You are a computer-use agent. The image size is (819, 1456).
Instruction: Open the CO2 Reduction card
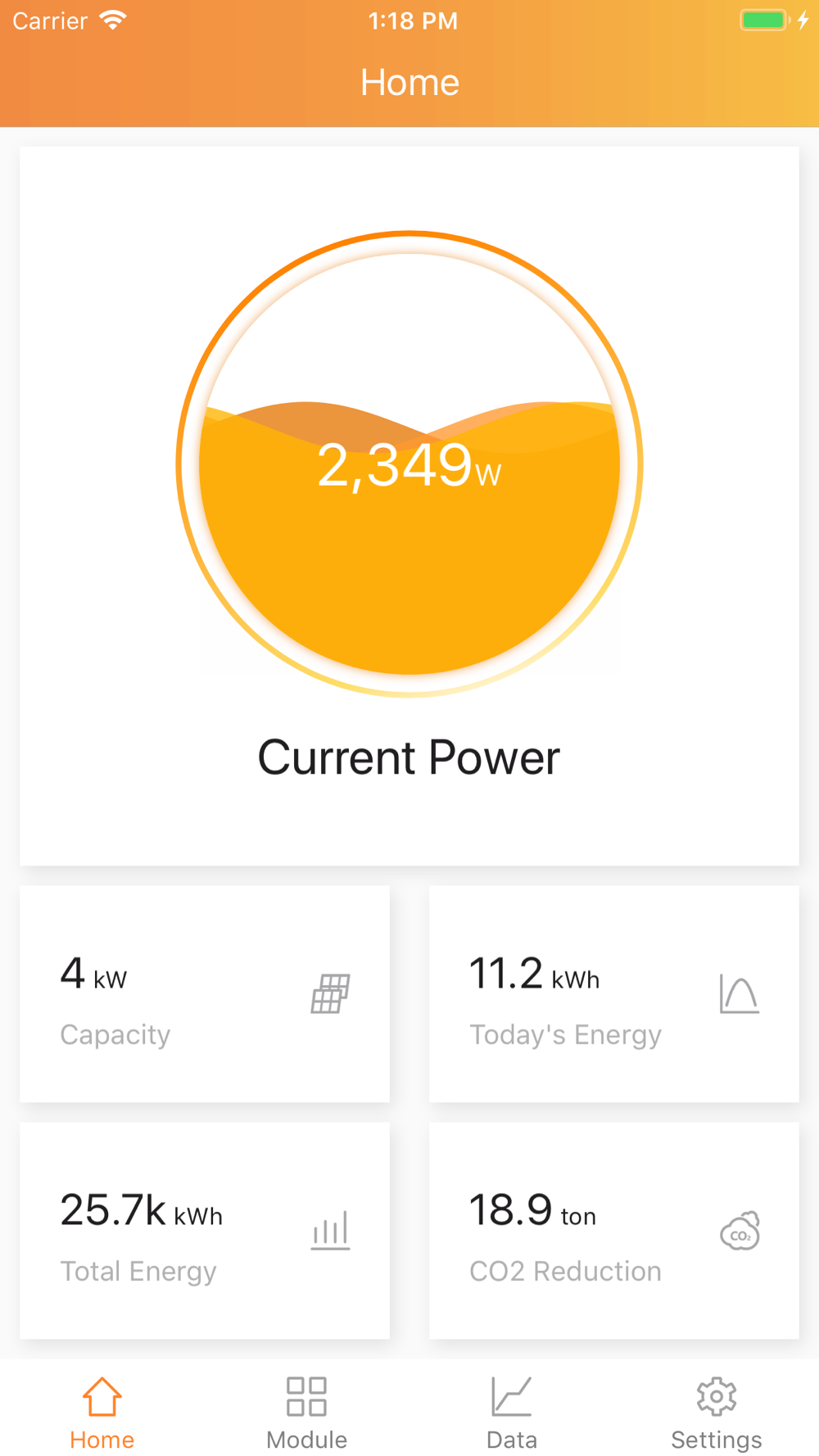614,1231
